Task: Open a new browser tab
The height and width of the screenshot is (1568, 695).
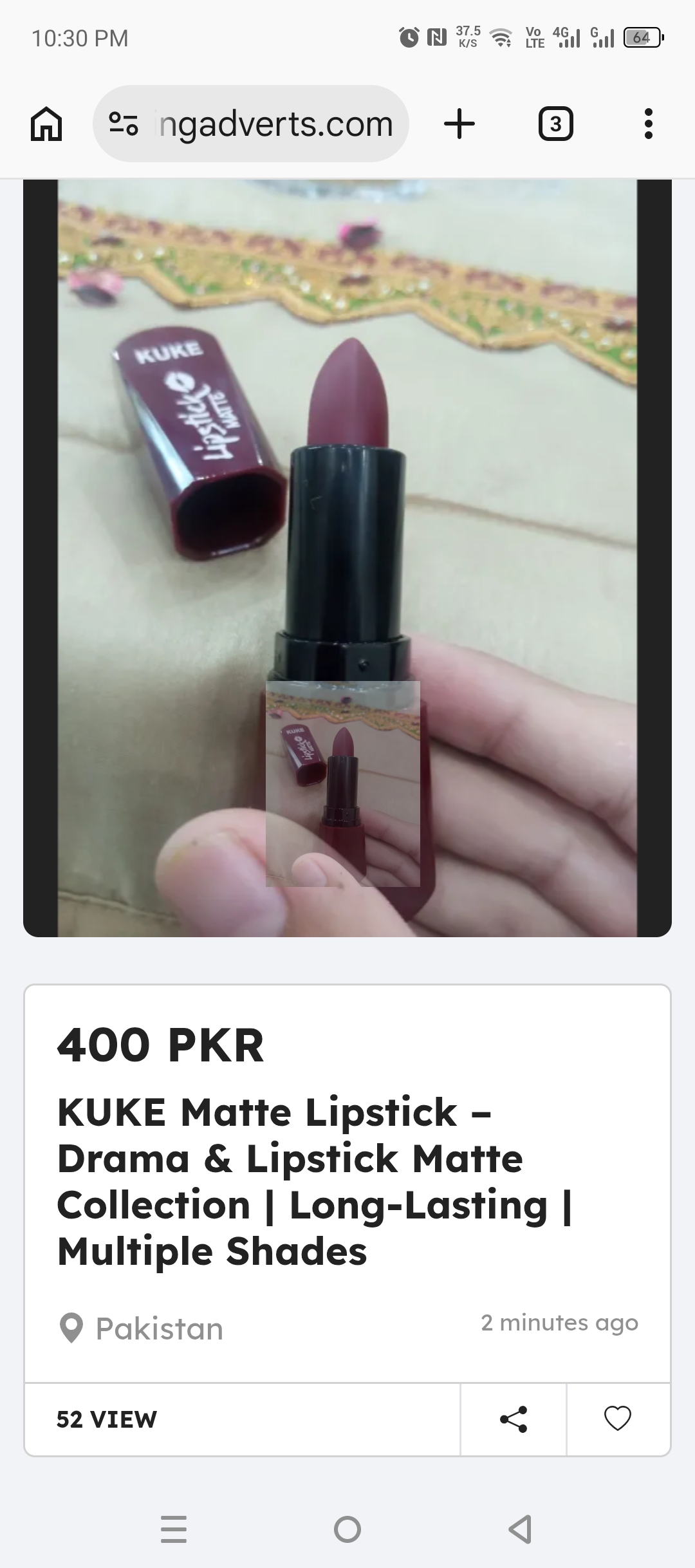Action: (459, 124)
